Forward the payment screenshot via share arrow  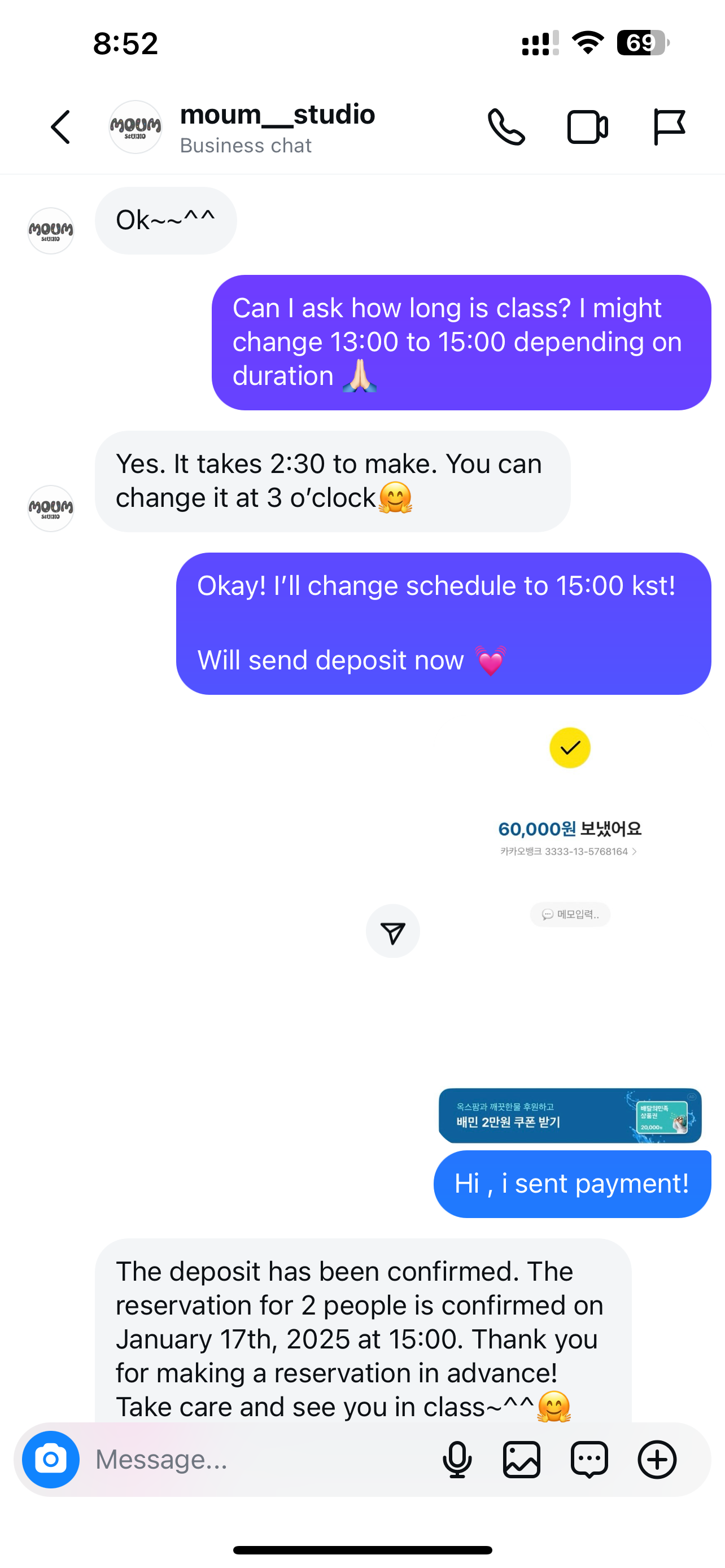[392, 931]
